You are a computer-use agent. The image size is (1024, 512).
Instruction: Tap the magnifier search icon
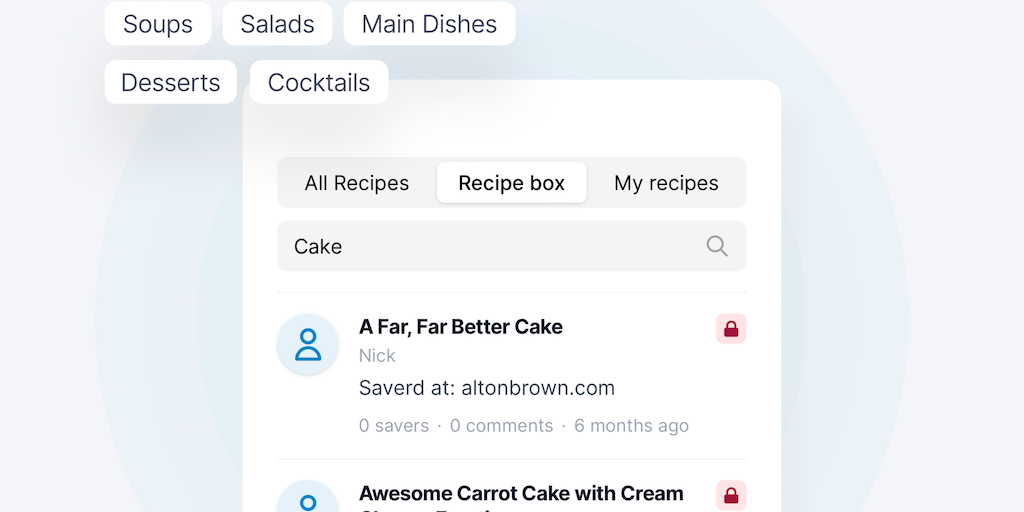click(x=717, y=246)
